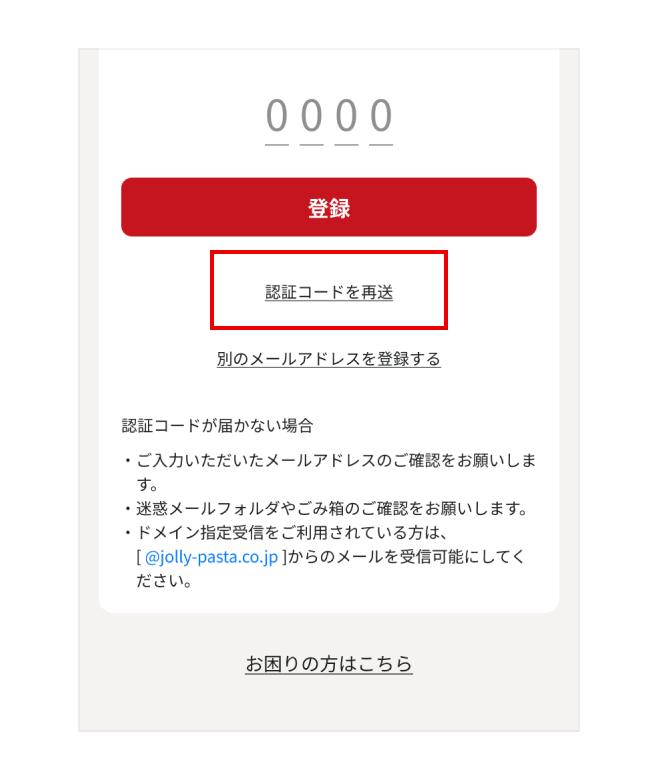Submit with the red 登録 button
This screenshot has width=659, height=780.
(329, 208)
